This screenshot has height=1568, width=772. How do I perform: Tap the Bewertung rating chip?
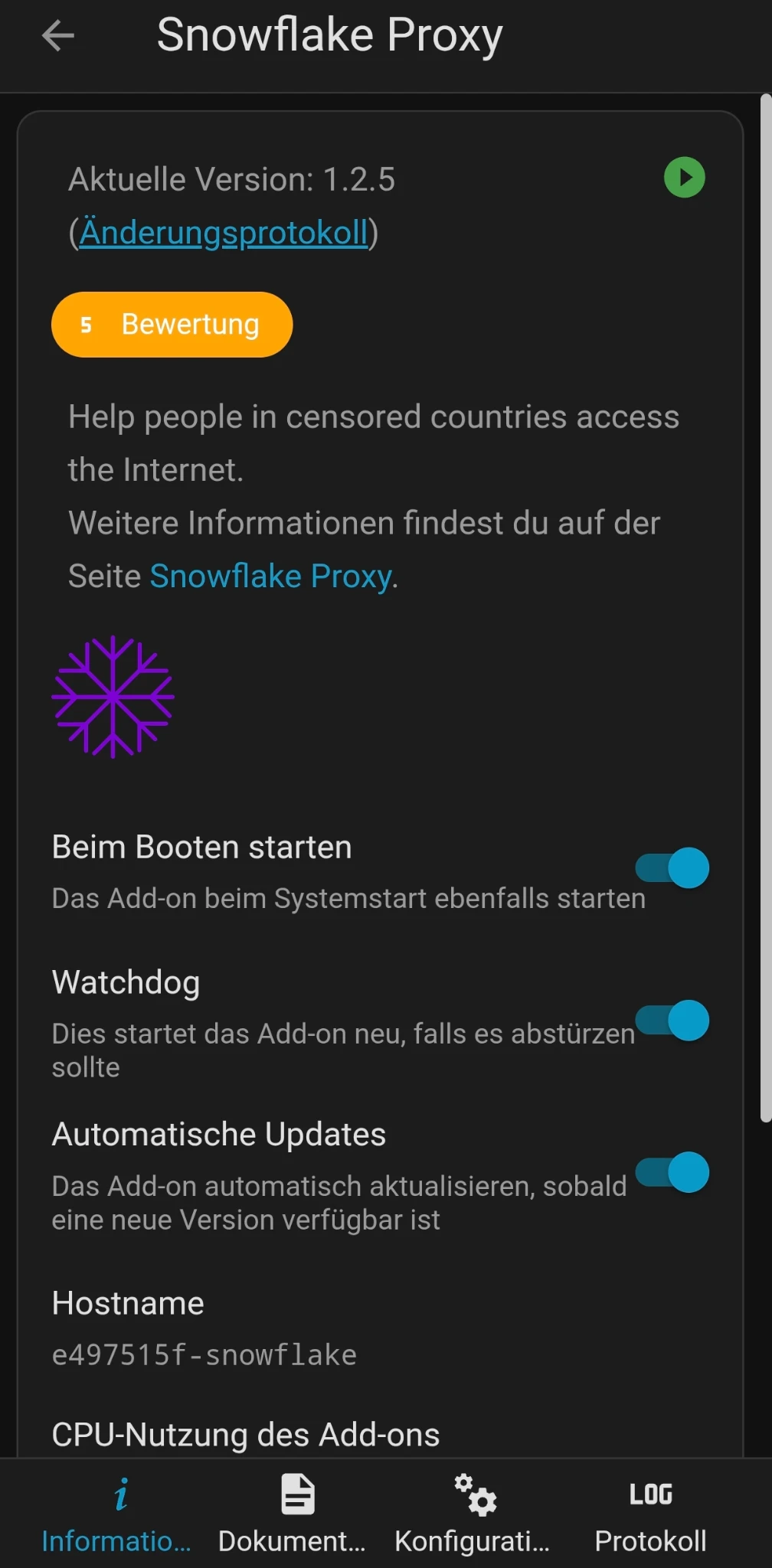pos(172,325)
